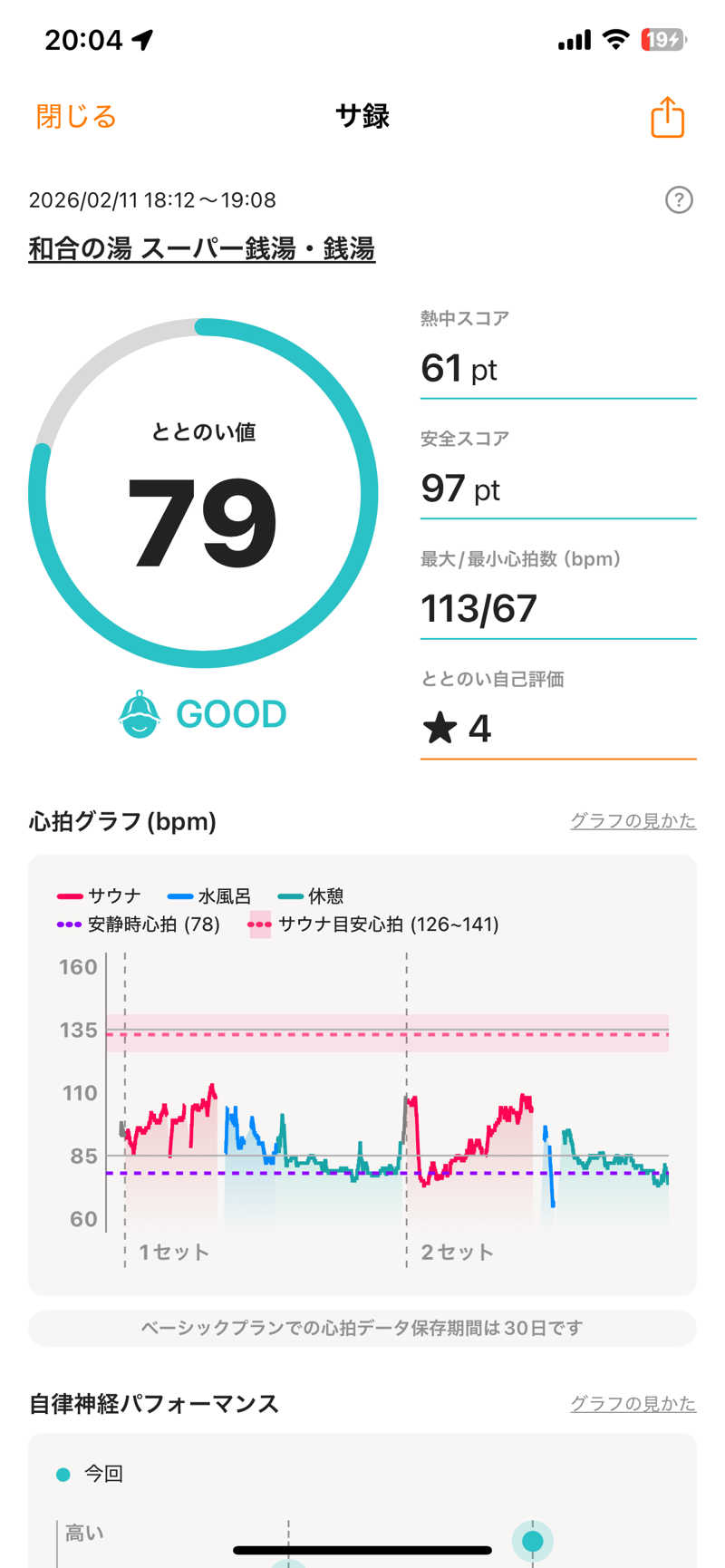Edit the ととのい自己評価 star rating
The image size is (725, 1568).
557,728
